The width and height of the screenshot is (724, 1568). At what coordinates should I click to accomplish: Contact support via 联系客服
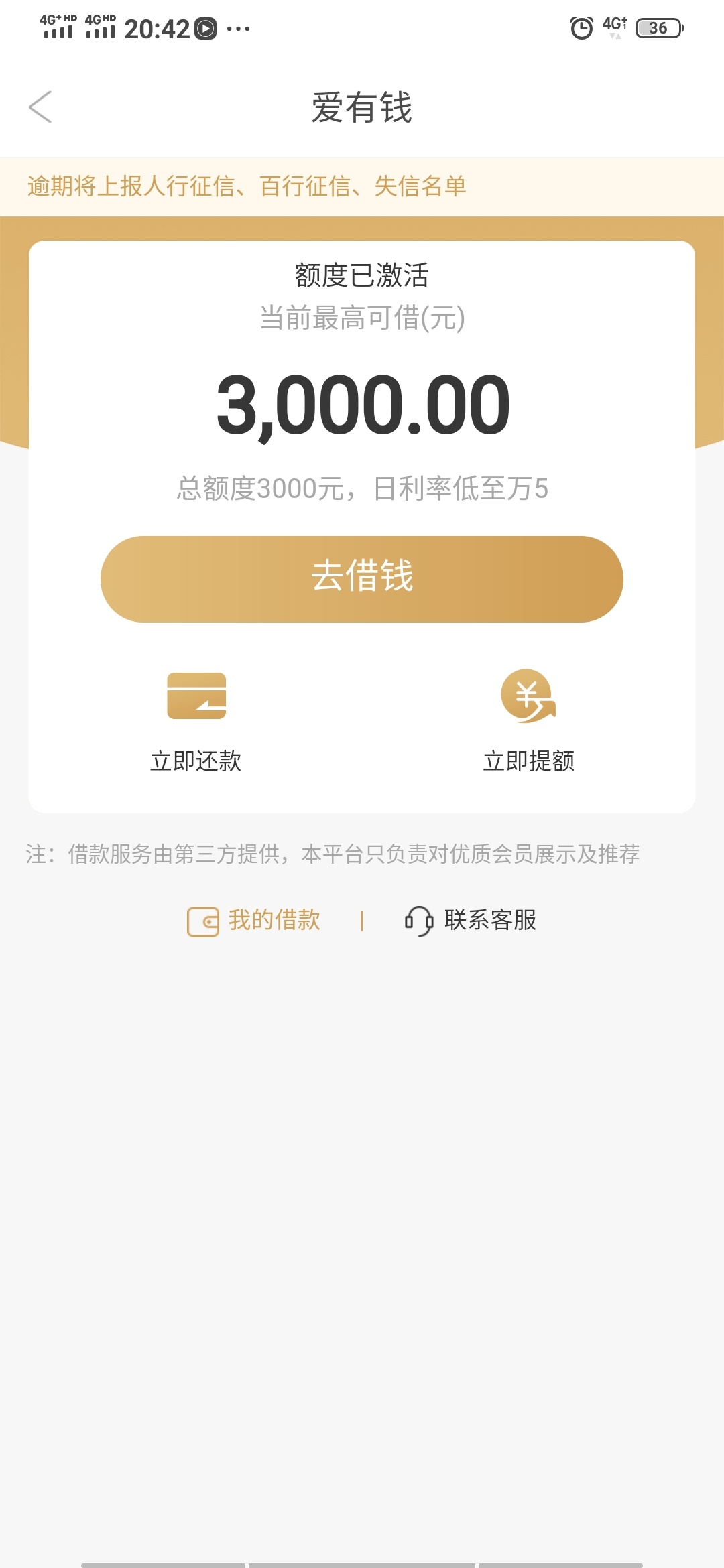(x=471, y=921)
